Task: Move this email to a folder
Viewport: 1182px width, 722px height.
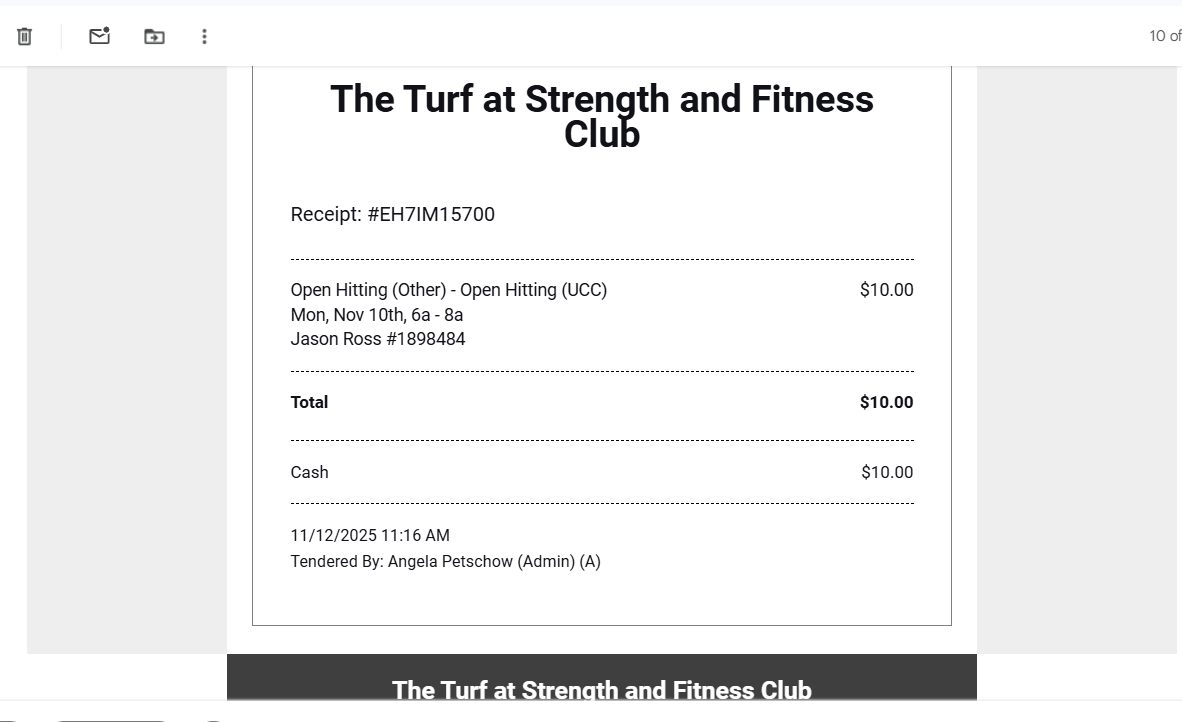Action: point(154,37)
